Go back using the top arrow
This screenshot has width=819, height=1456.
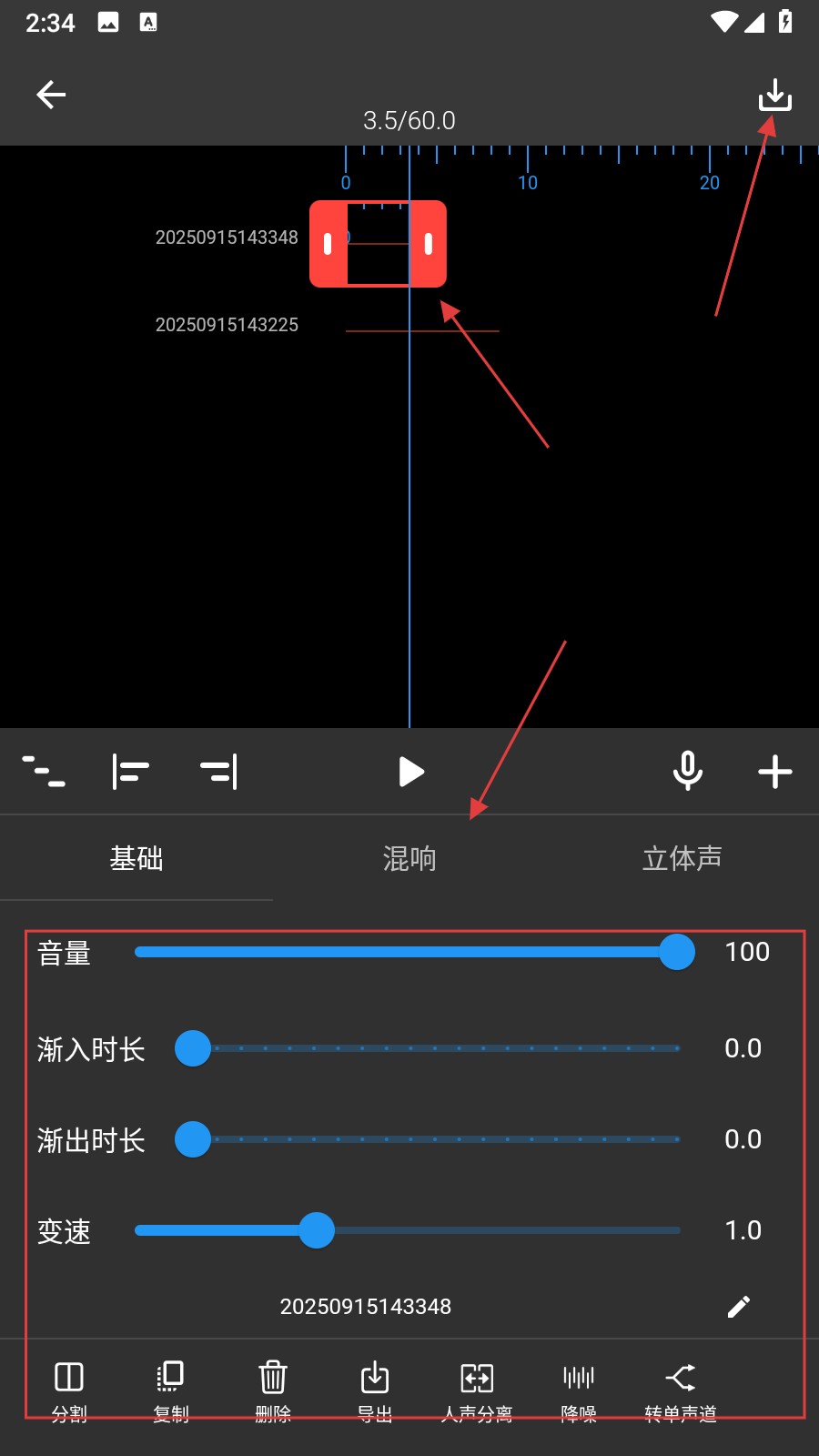[x=51, y=94]
